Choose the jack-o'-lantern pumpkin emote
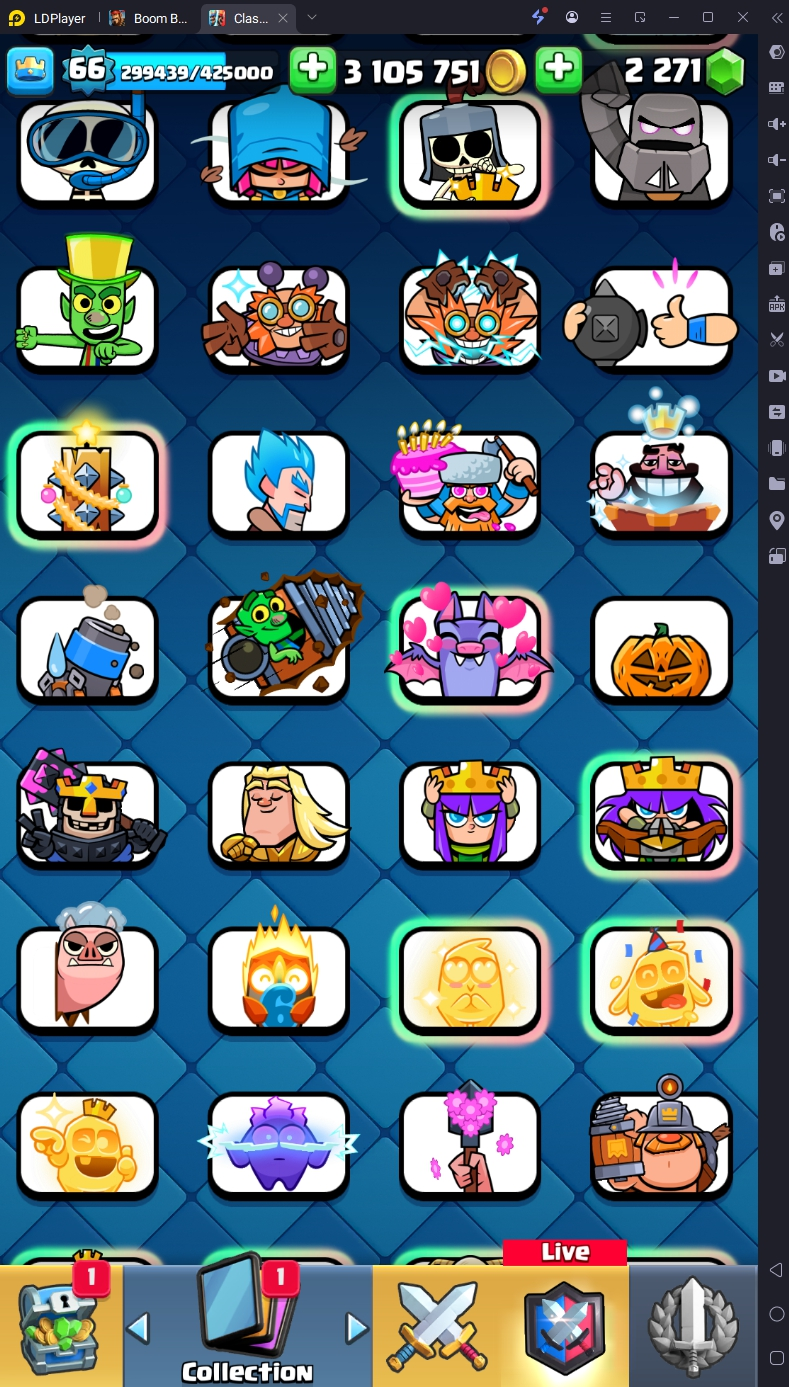The image size is (789, 1387). (x=661, y=650)
